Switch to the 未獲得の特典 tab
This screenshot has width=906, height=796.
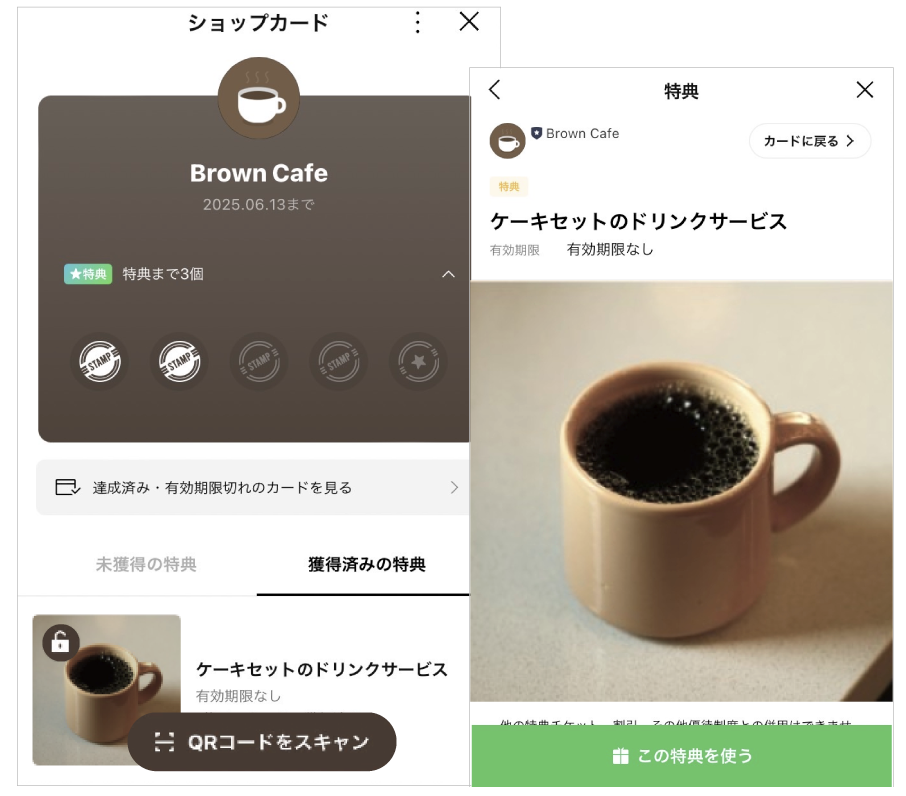click(146, 565)
